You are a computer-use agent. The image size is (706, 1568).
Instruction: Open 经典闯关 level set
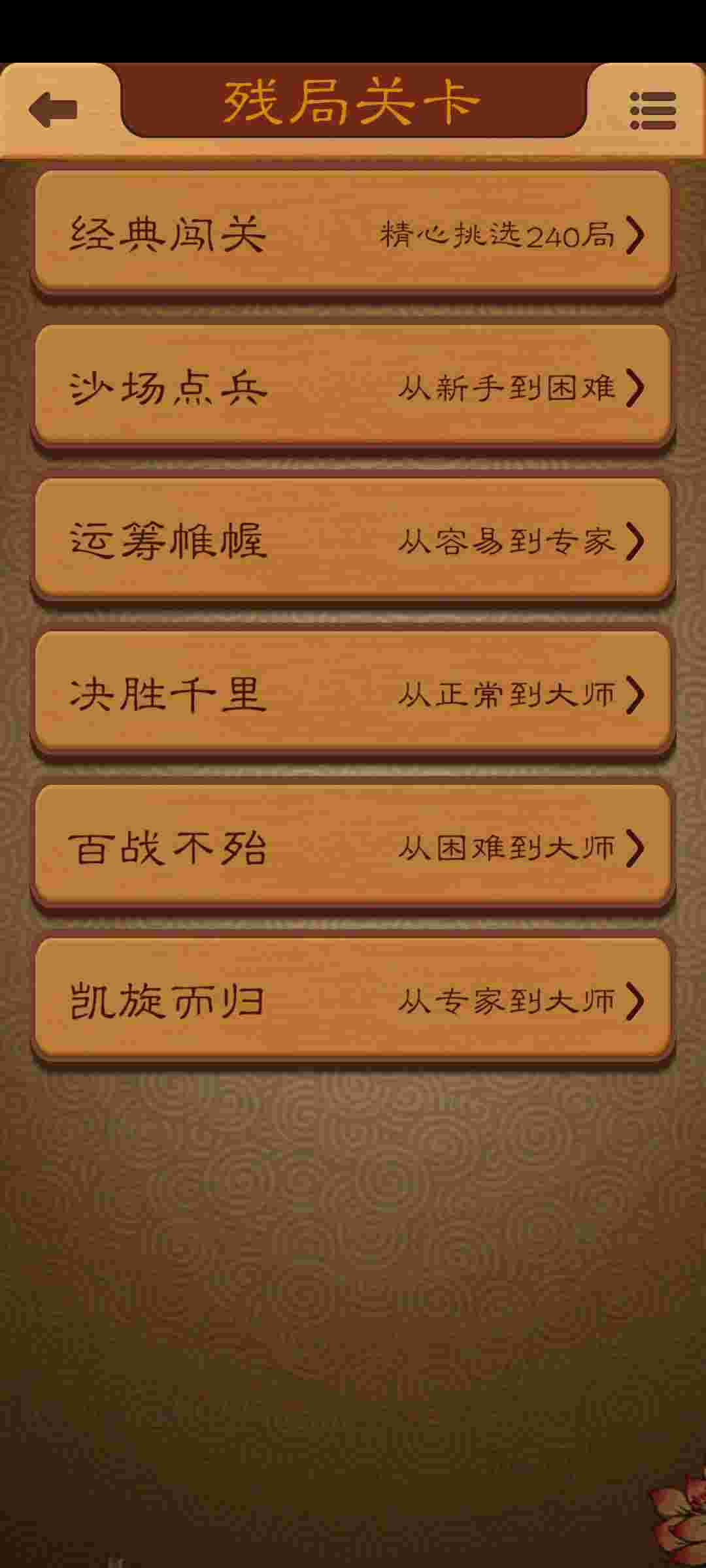tap(353, 234)
